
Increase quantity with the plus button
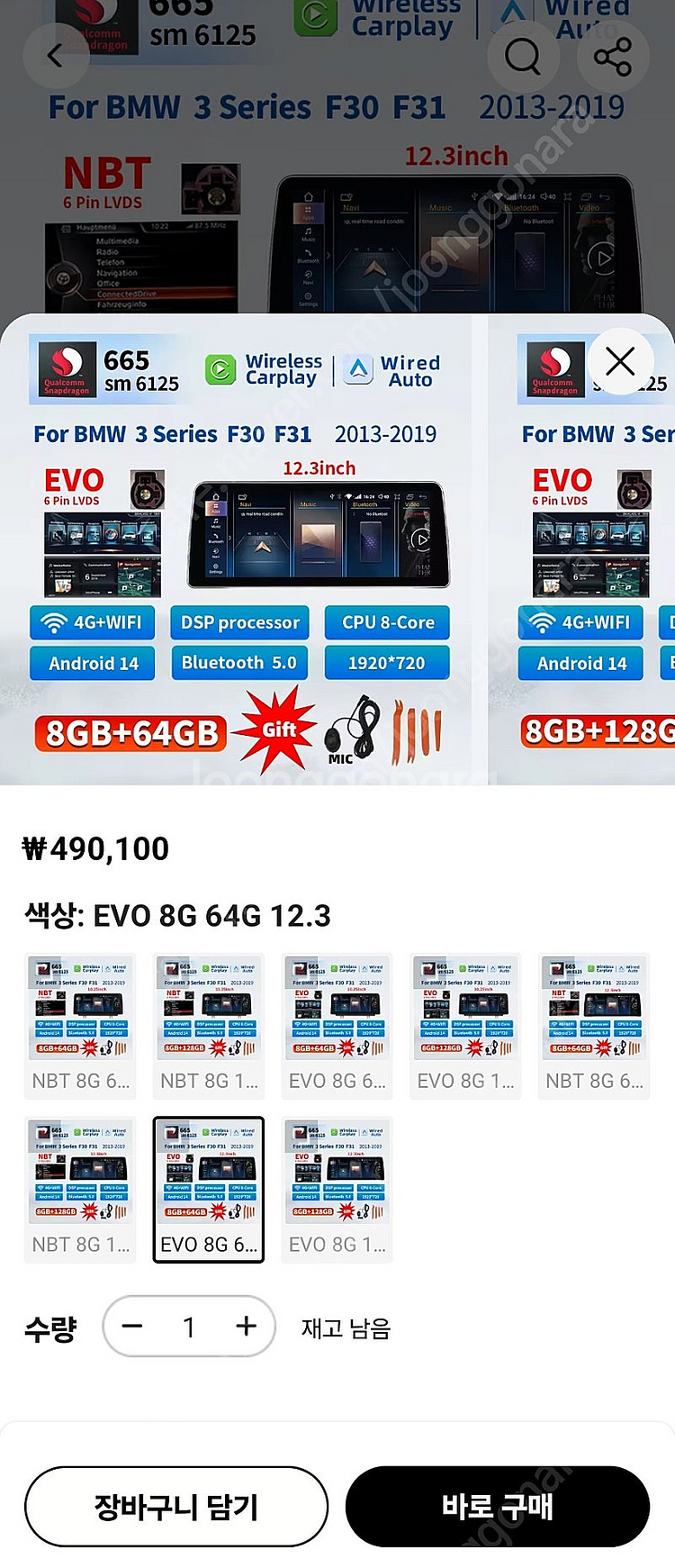tap(246, 1326)
